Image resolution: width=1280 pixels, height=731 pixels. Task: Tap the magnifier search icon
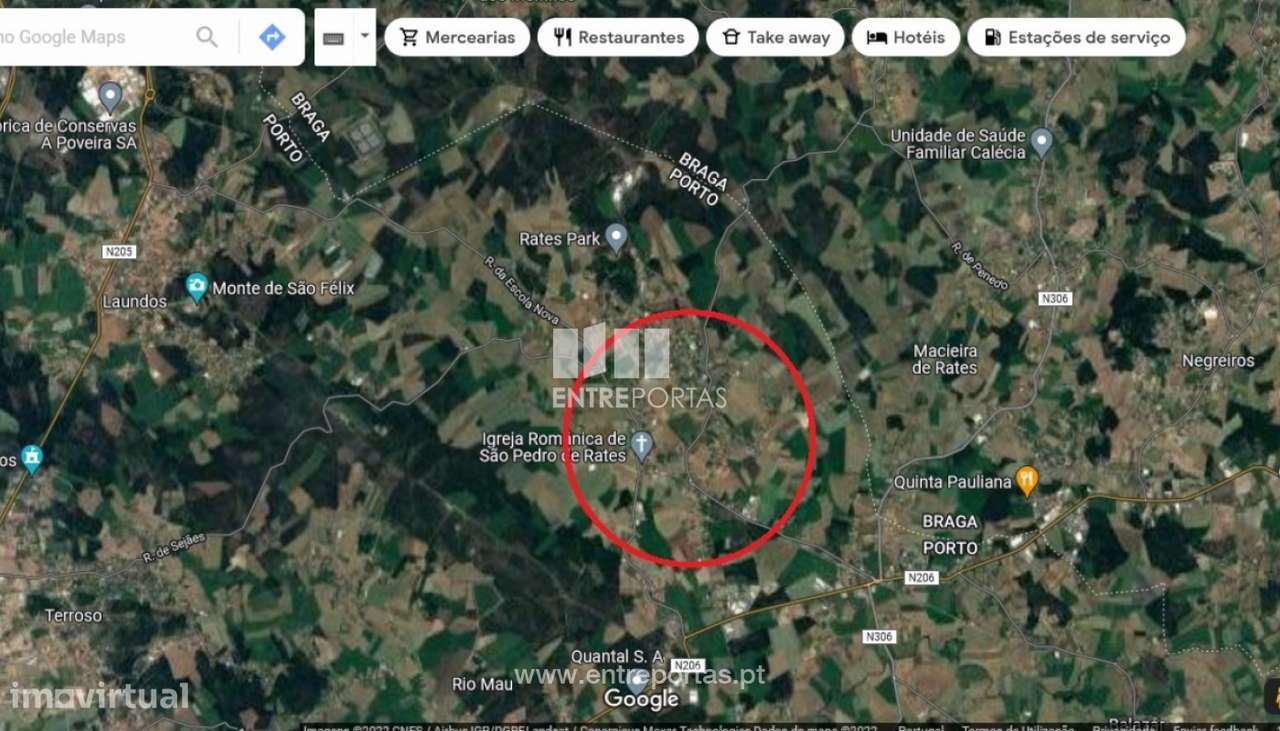207,37
